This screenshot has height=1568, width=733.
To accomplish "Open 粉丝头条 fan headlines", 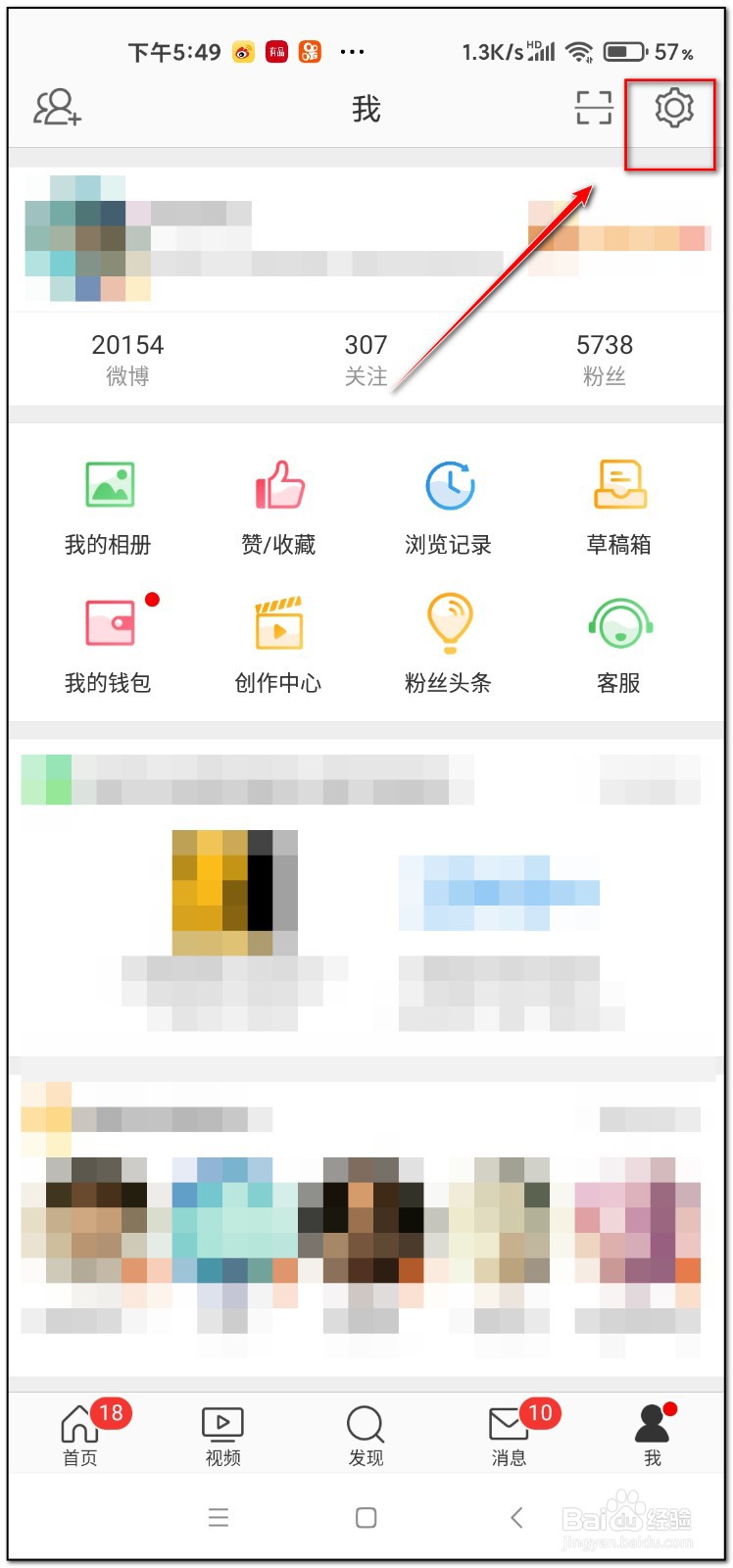I will 449,642.
